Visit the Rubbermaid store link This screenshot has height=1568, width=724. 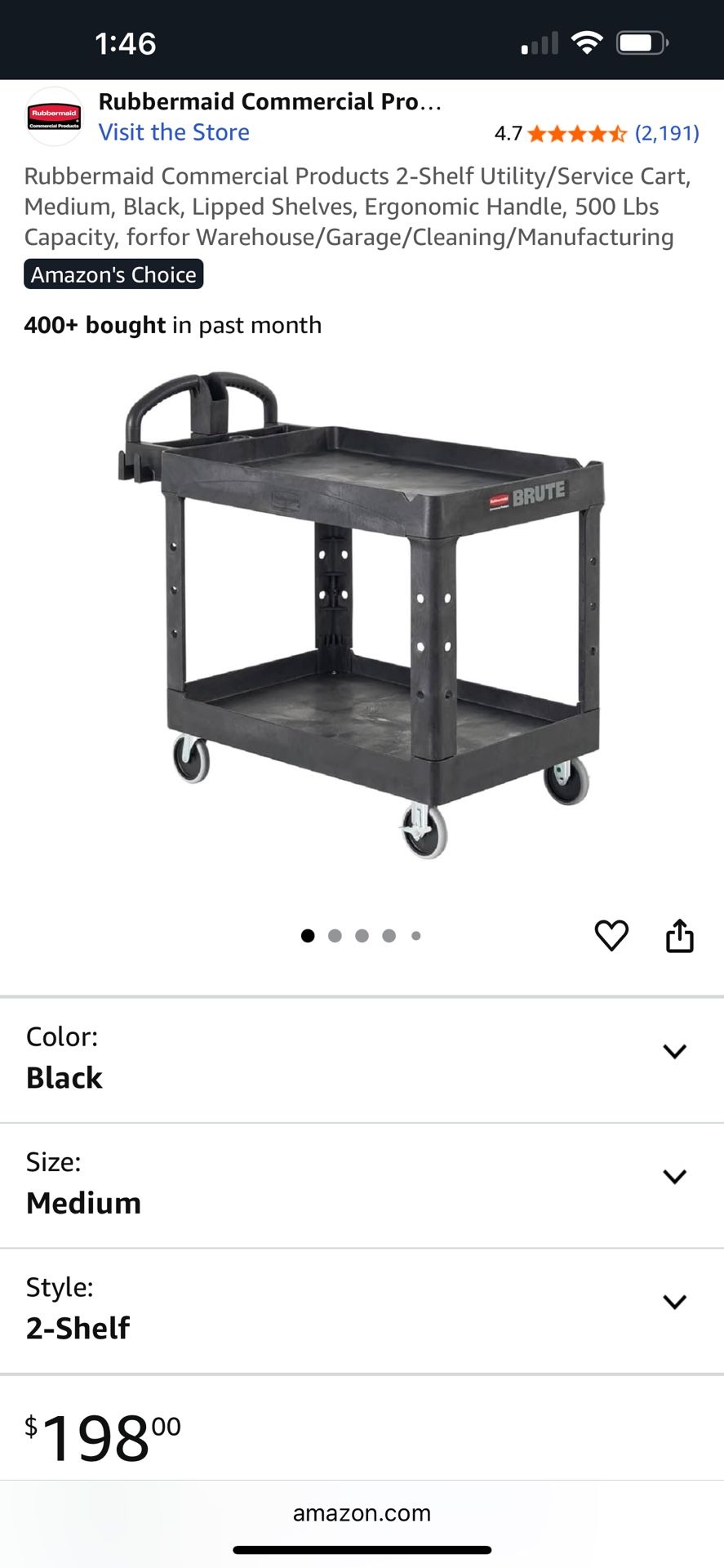[x=174, y=132]
